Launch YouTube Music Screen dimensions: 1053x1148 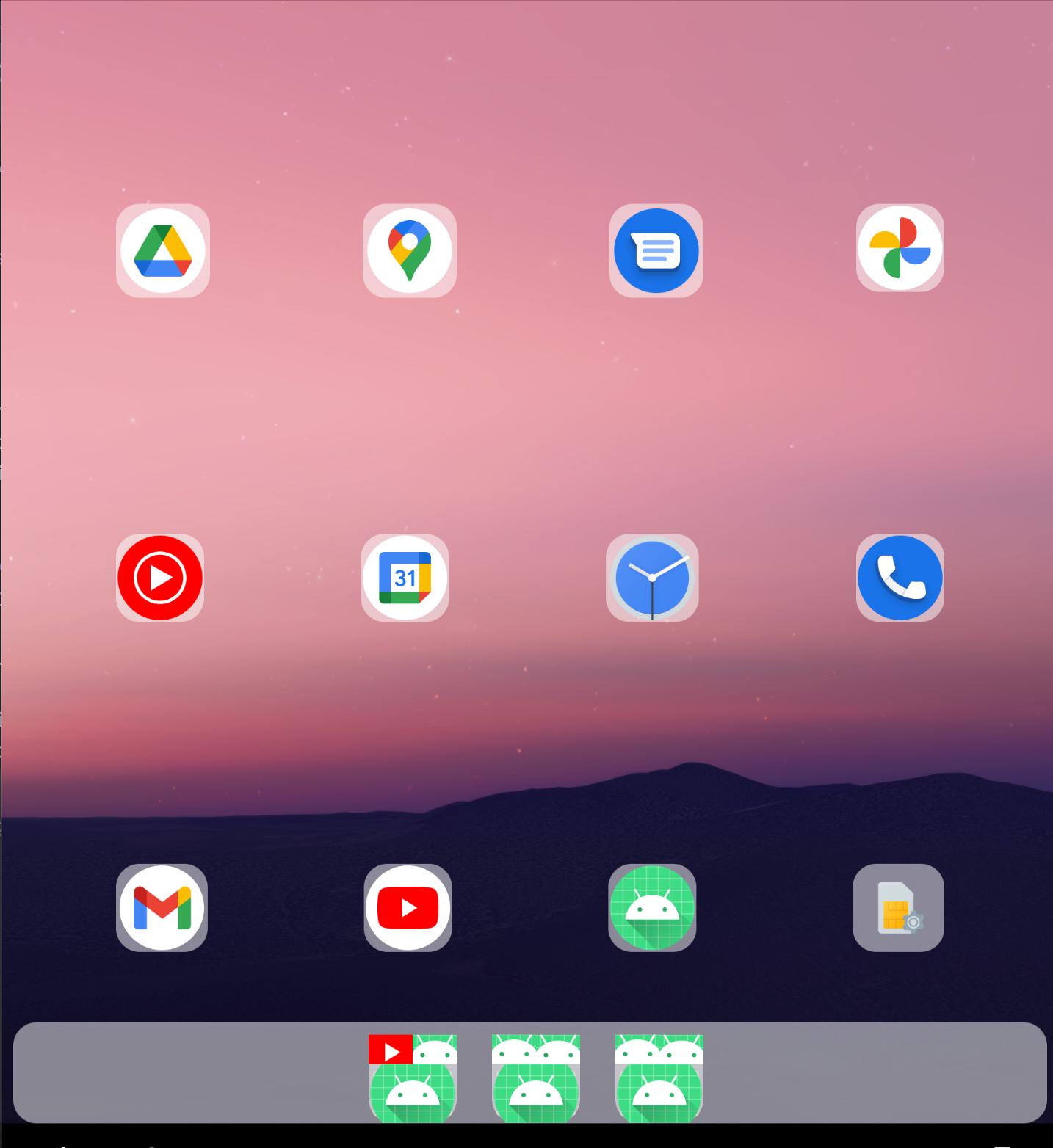pos(160,578)
